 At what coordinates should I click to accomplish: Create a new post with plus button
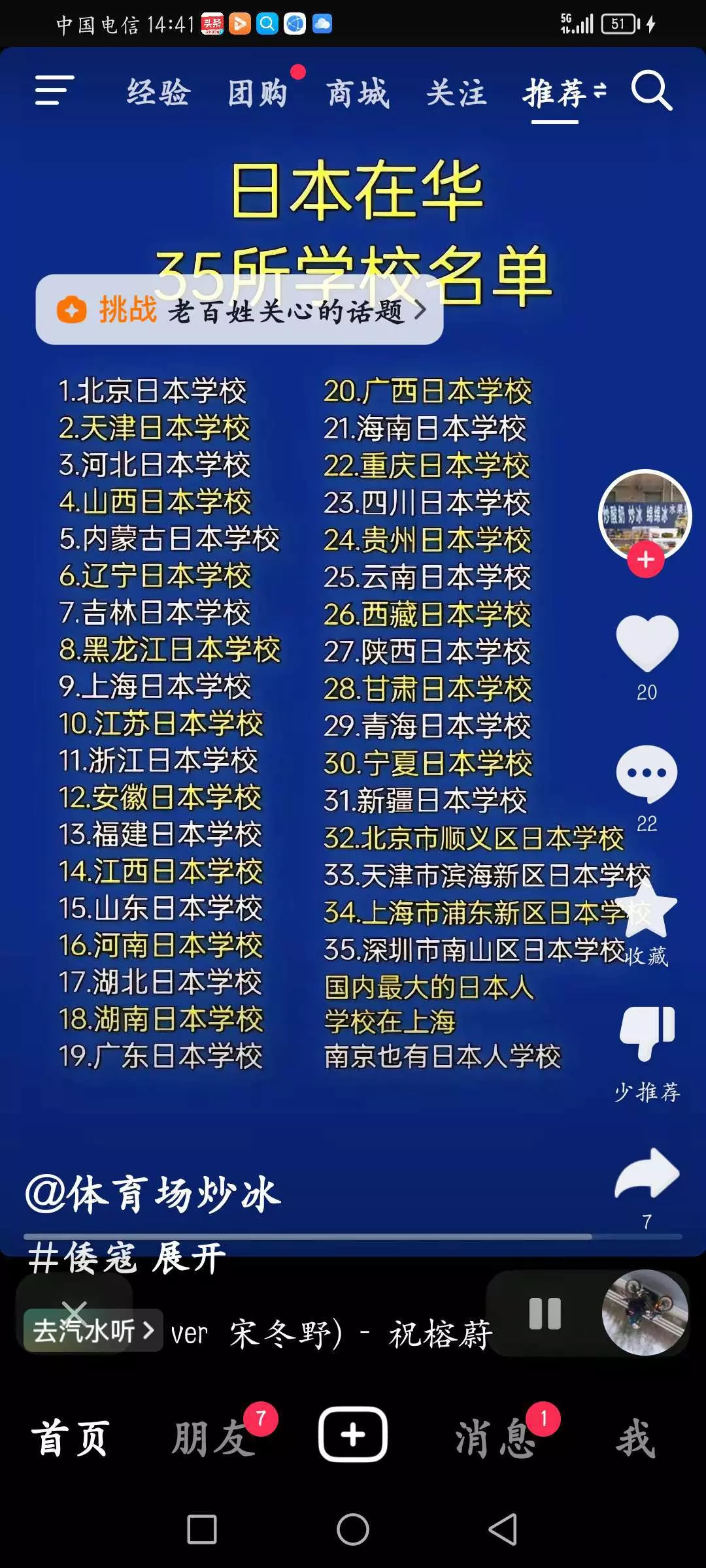353,1435
